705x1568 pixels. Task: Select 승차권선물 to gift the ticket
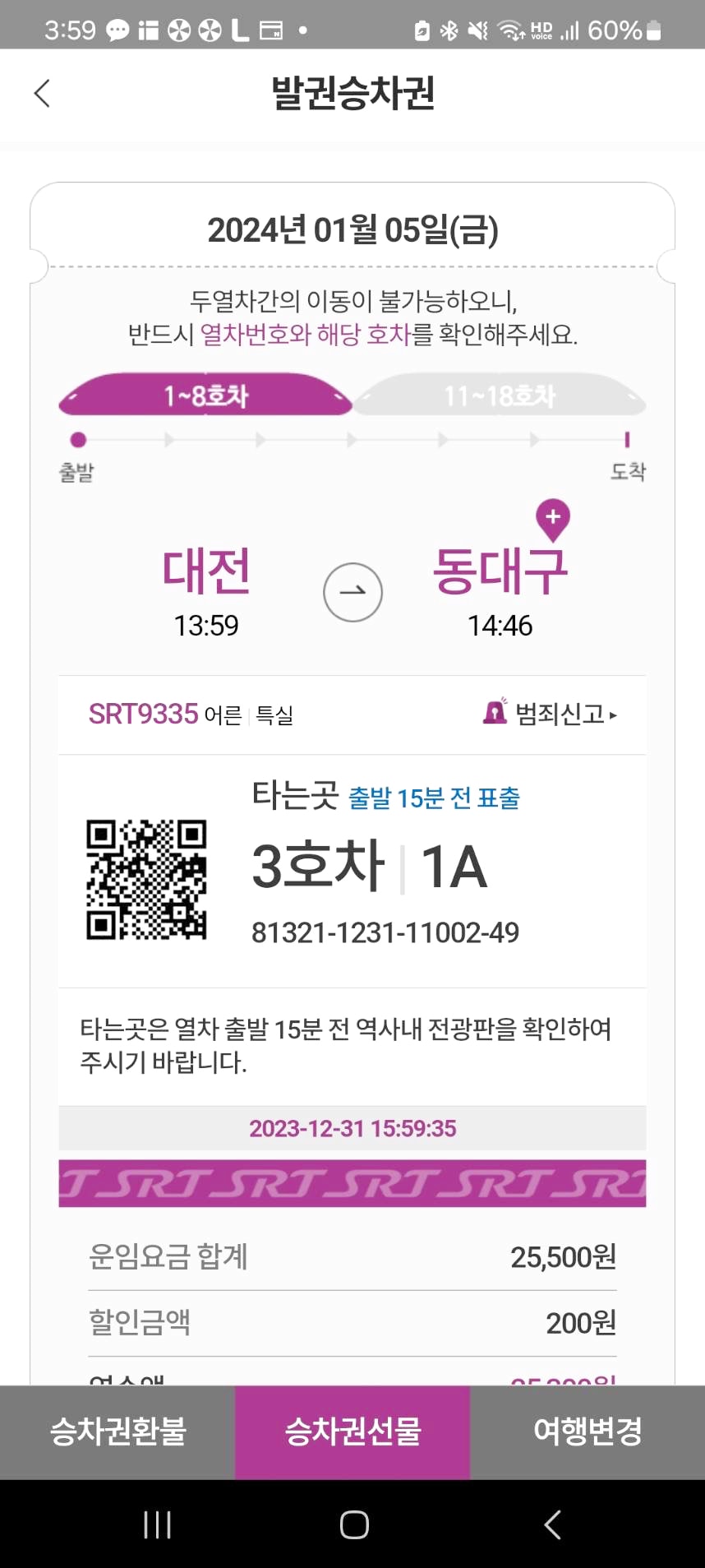pyautogui.click(x=352, y=1432)
